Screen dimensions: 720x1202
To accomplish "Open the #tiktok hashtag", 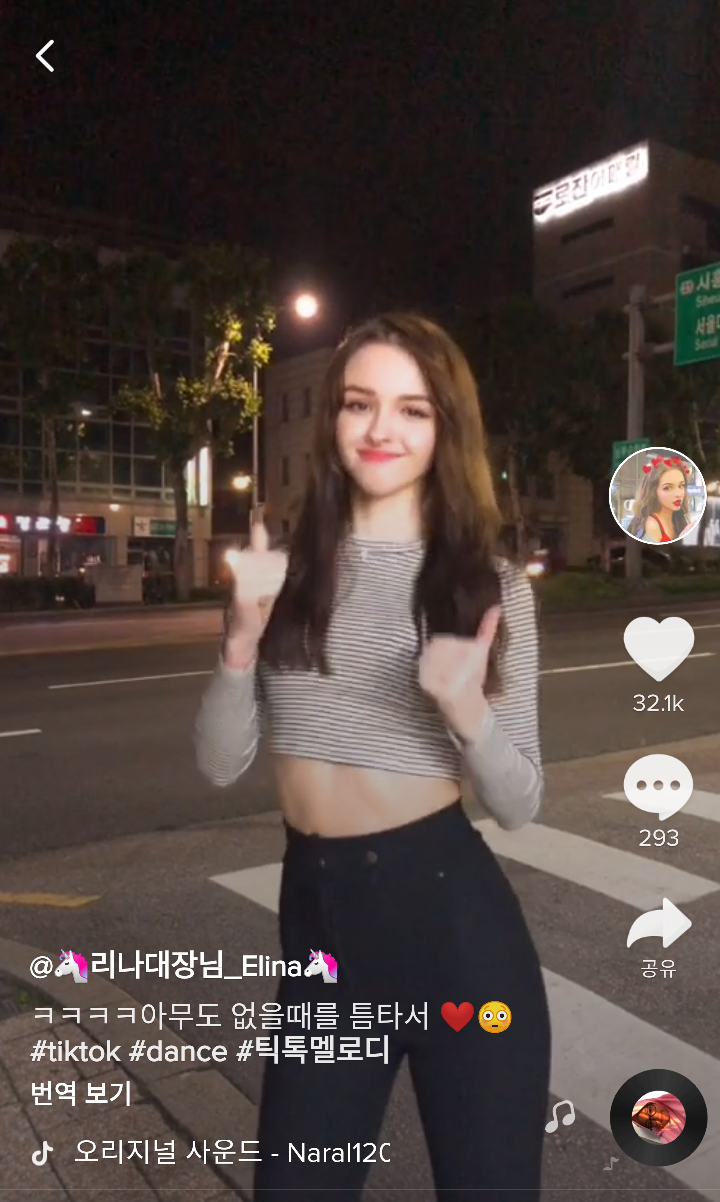I will [x=76, y=1051].
